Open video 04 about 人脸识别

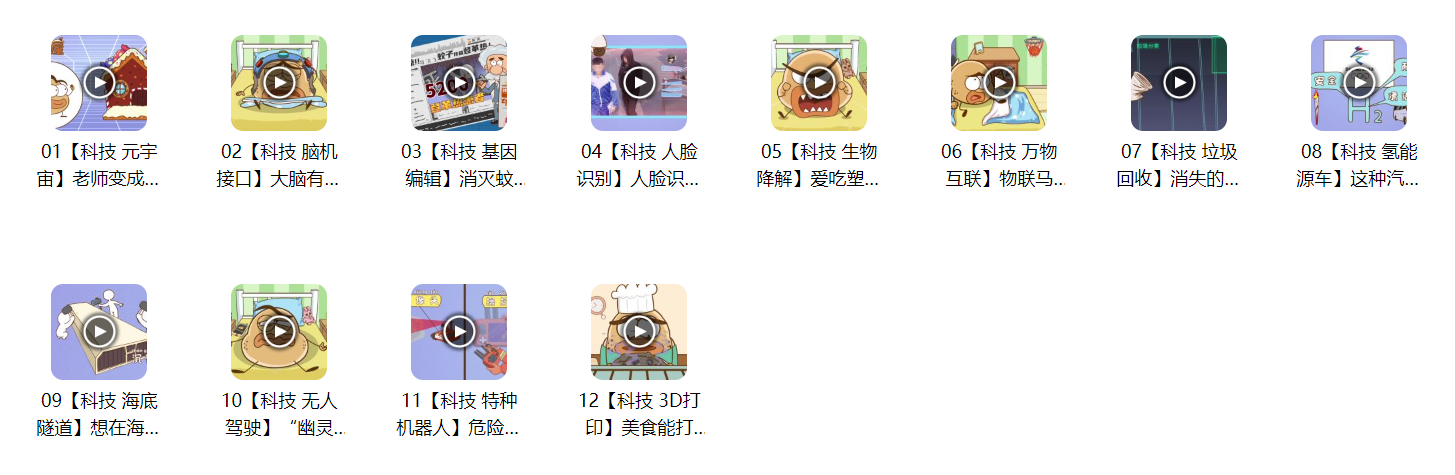tap(639, 83)
